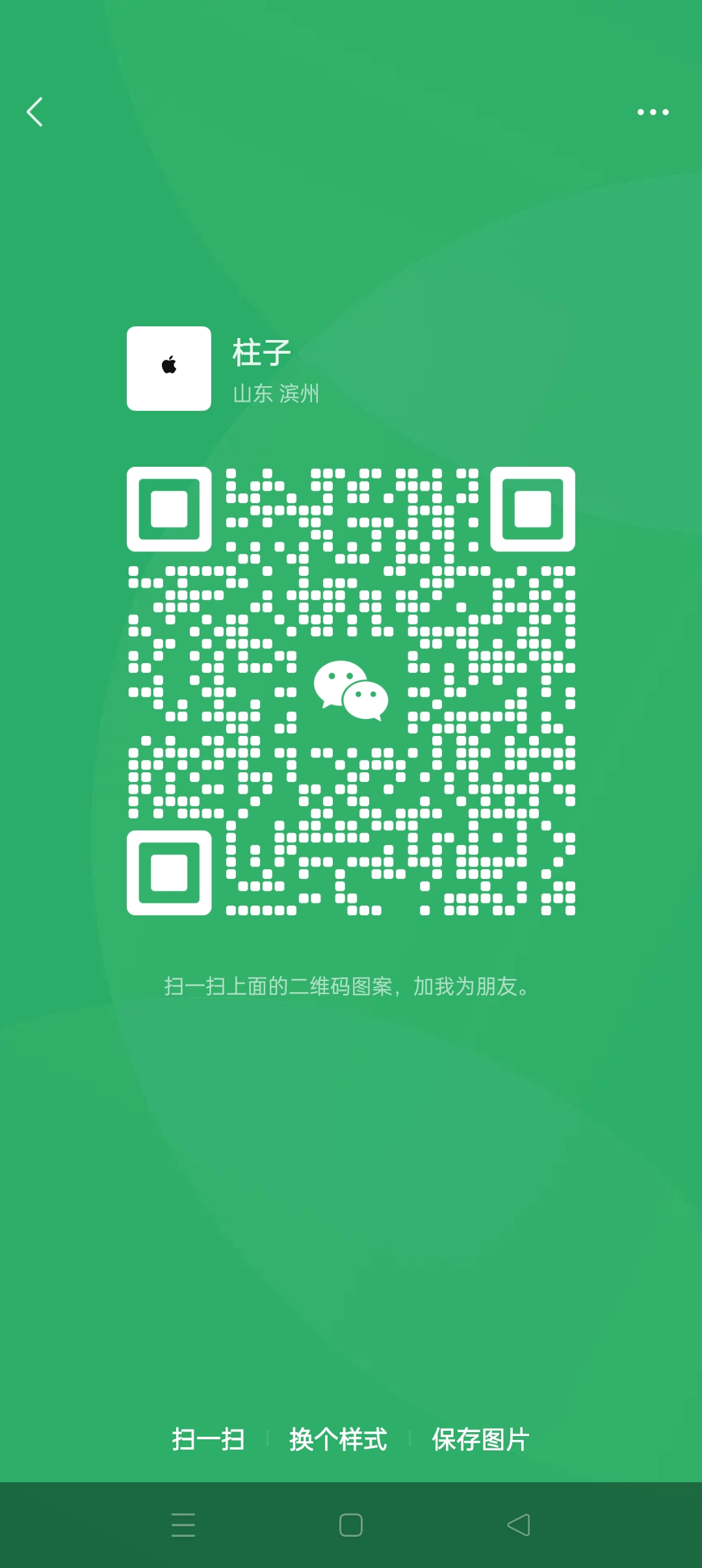This screenshot has height=1568, width=702.
Task: Change QR style with 换个样式
Action: (x=338, y=1439)
